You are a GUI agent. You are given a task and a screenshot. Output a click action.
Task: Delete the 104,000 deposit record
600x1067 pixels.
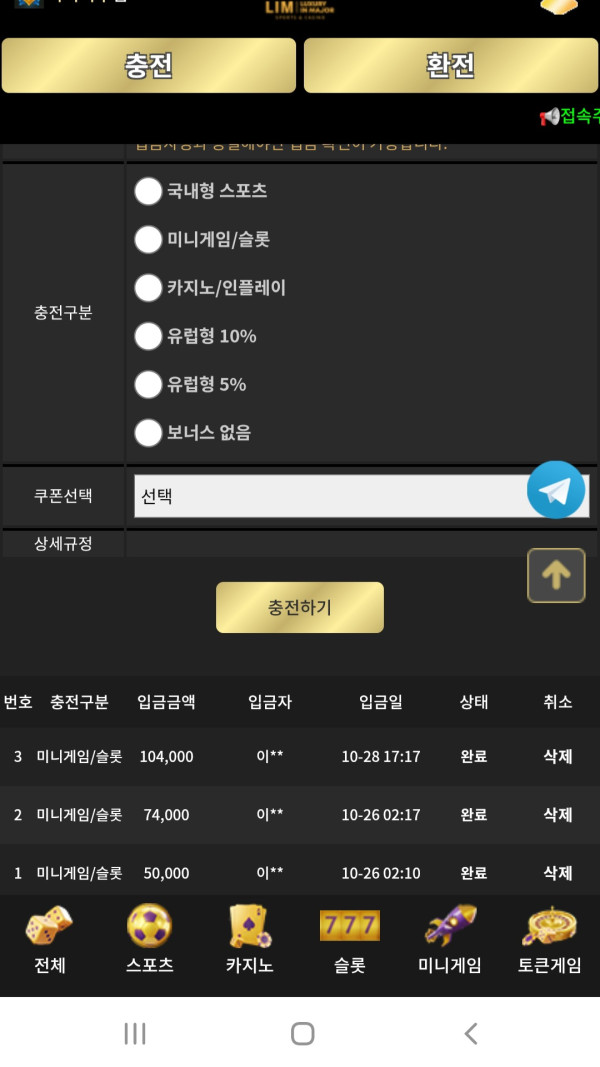(x=557, y=756)
